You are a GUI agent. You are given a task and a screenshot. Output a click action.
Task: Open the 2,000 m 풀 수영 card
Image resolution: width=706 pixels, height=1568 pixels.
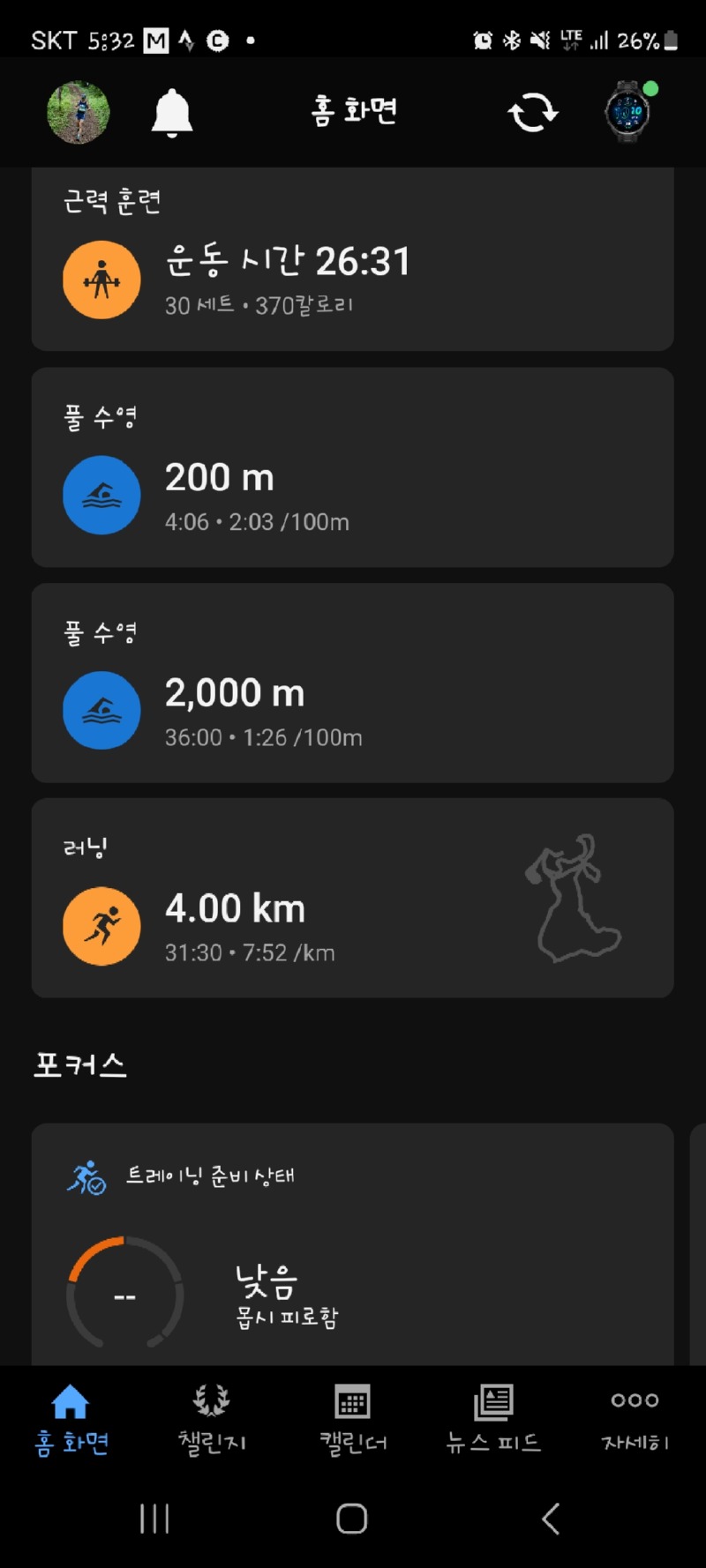click(353, 683)
